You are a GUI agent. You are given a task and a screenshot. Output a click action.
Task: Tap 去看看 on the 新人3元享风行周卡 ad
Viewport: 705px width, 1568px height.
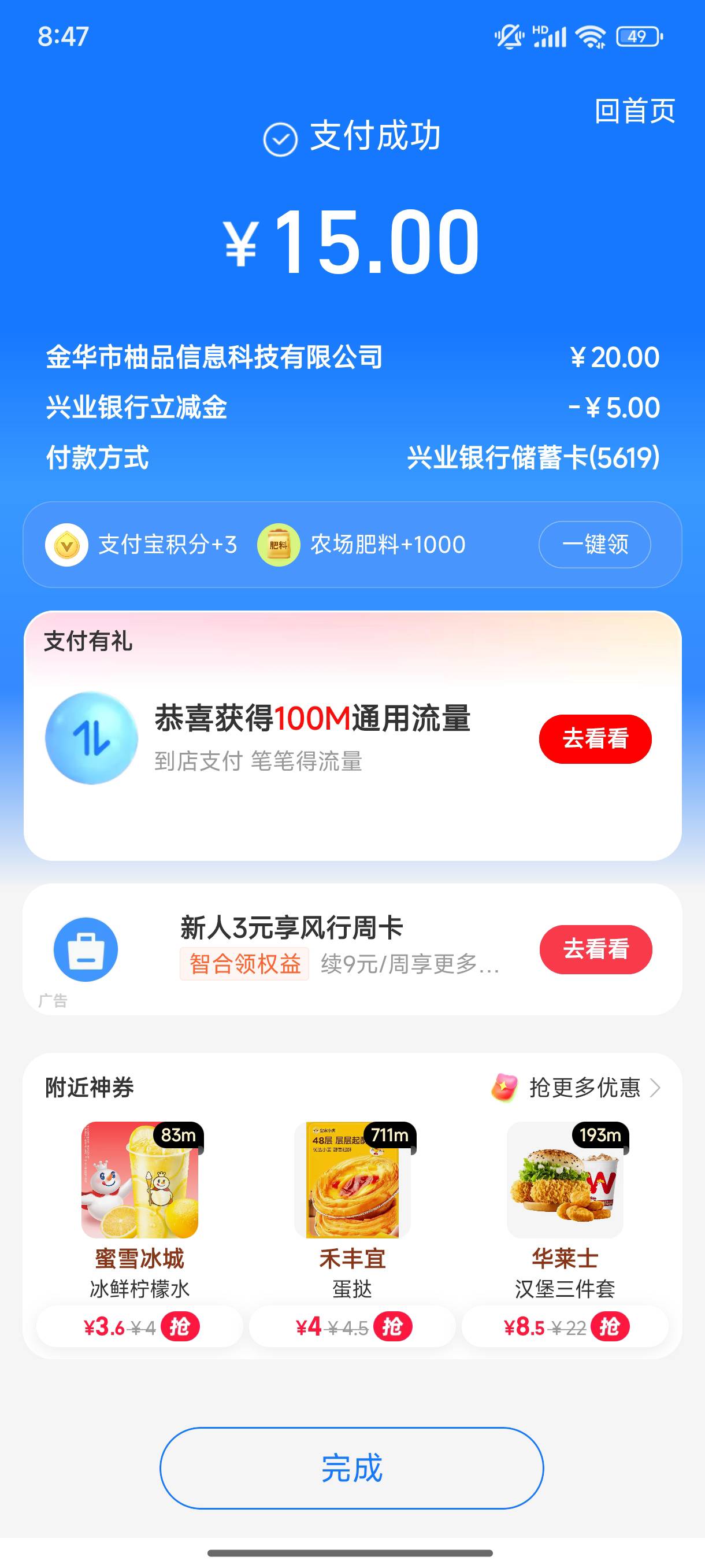click(596, 949)
